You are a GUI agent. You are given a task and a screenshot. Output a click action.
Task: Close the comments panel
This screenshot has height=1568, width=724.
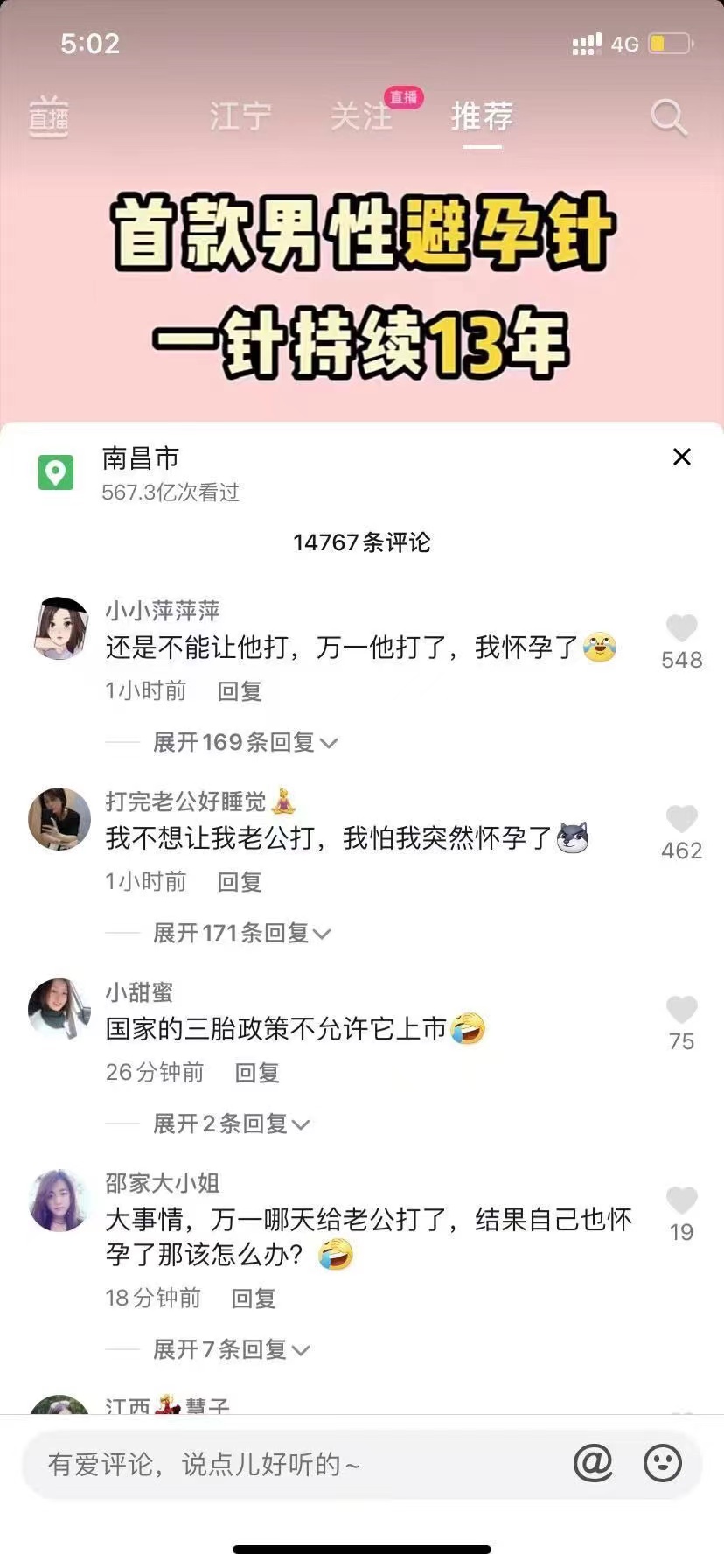click(682, 457)
